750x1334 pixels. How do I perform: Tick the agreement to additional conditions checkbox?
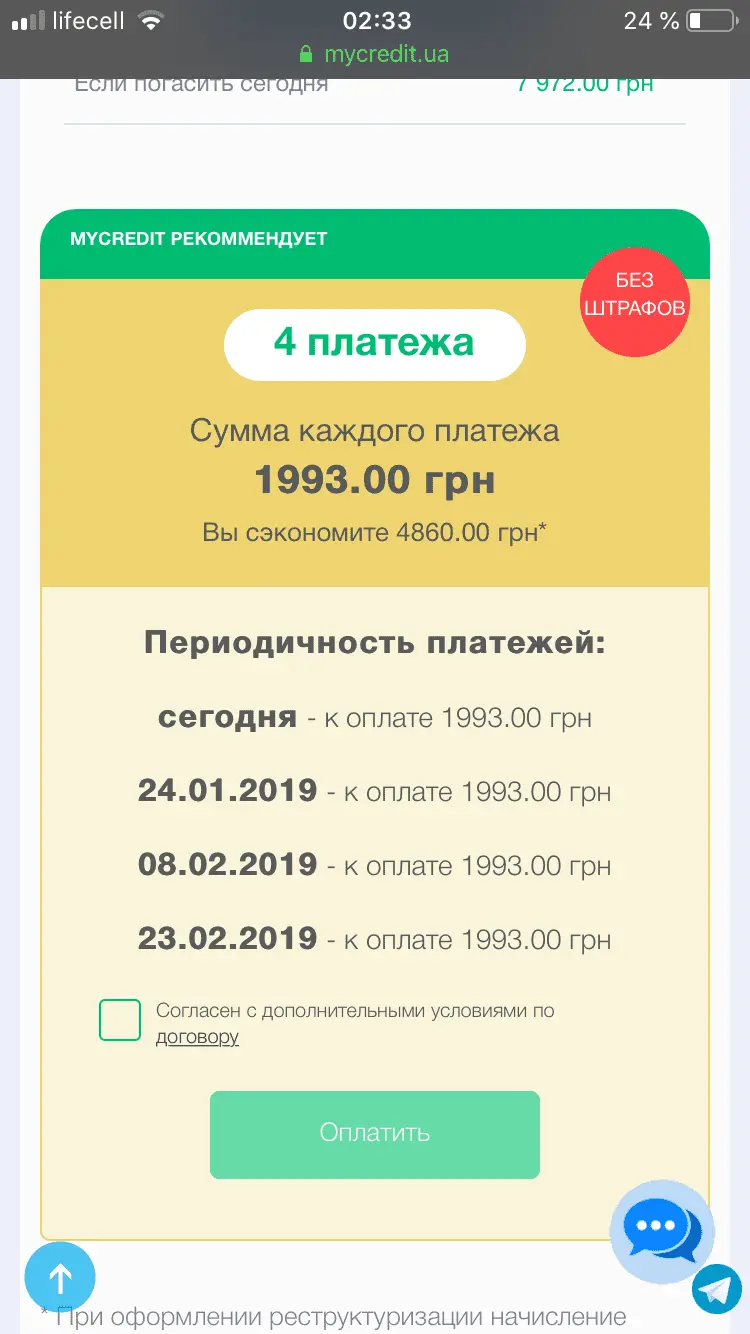coord(120,1020)
